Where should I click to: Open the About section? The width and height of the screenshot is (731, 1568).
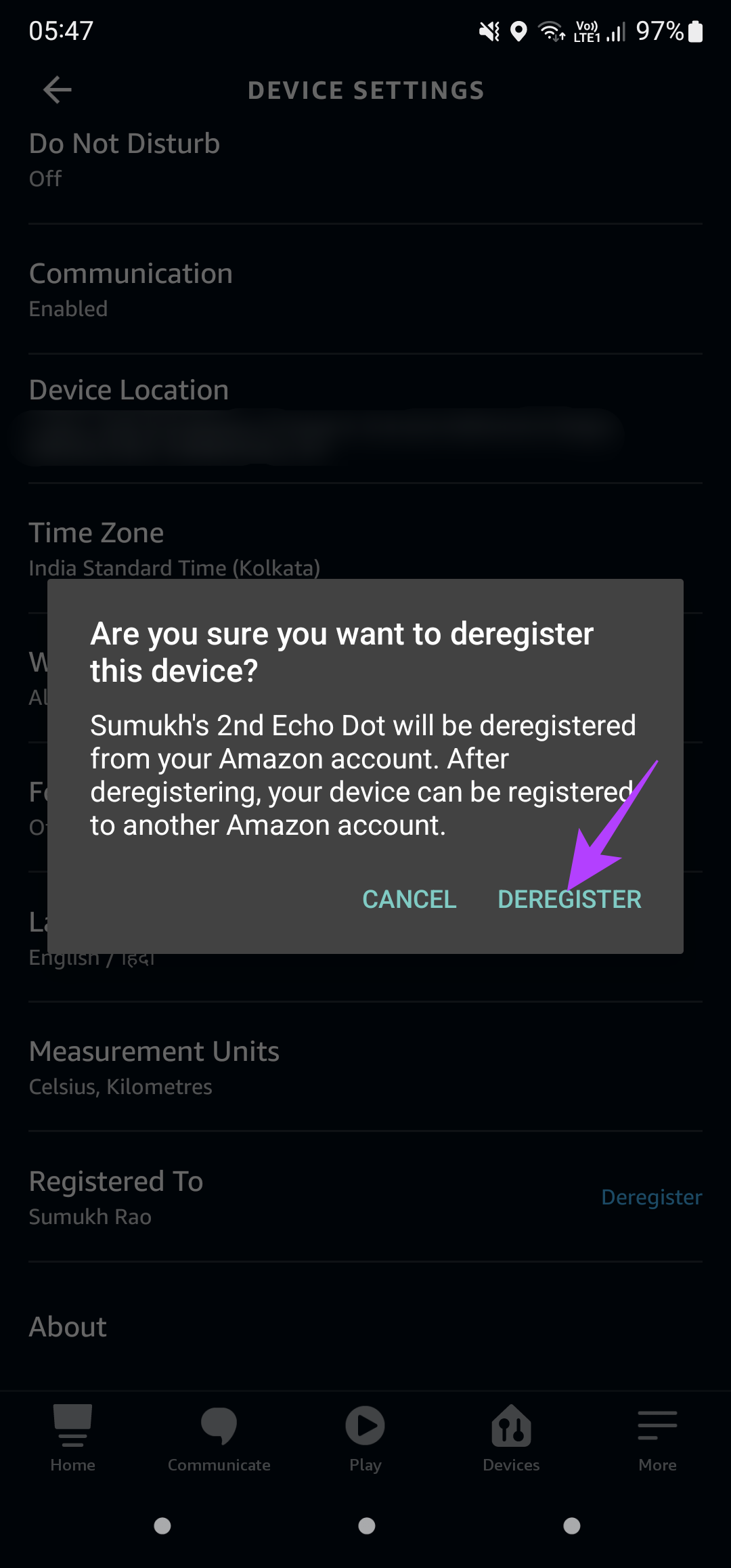point(365,1327)
